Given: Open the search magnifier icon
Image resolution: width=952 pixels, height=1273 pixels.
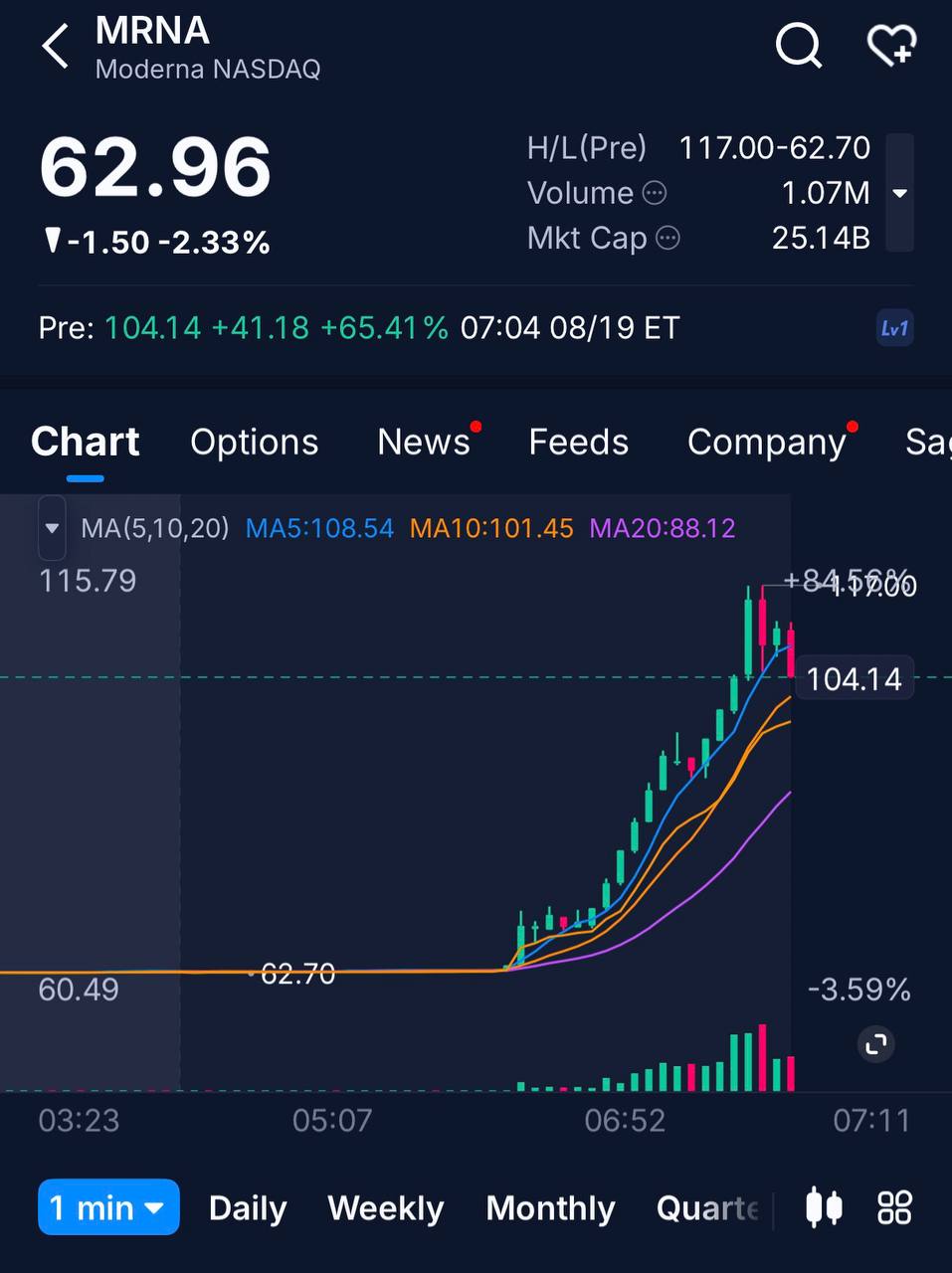Looking at the screenshot, I should pos(799,45).
